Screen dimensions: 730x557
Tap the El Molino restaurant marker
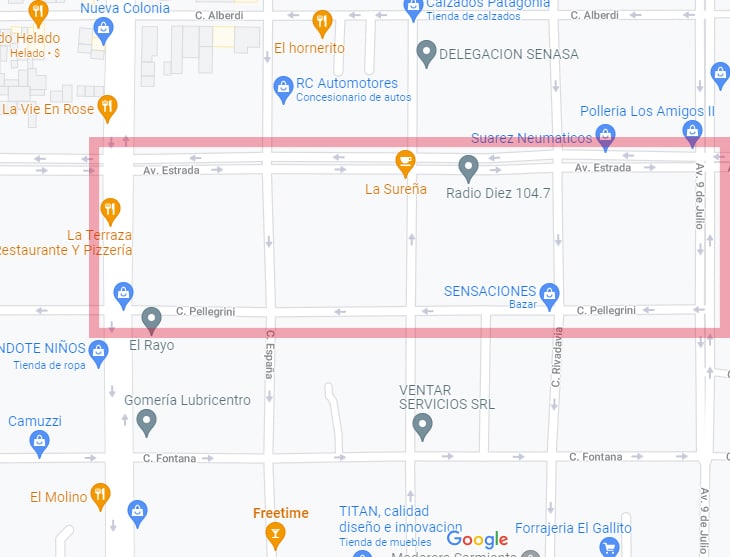click(100, 494)
